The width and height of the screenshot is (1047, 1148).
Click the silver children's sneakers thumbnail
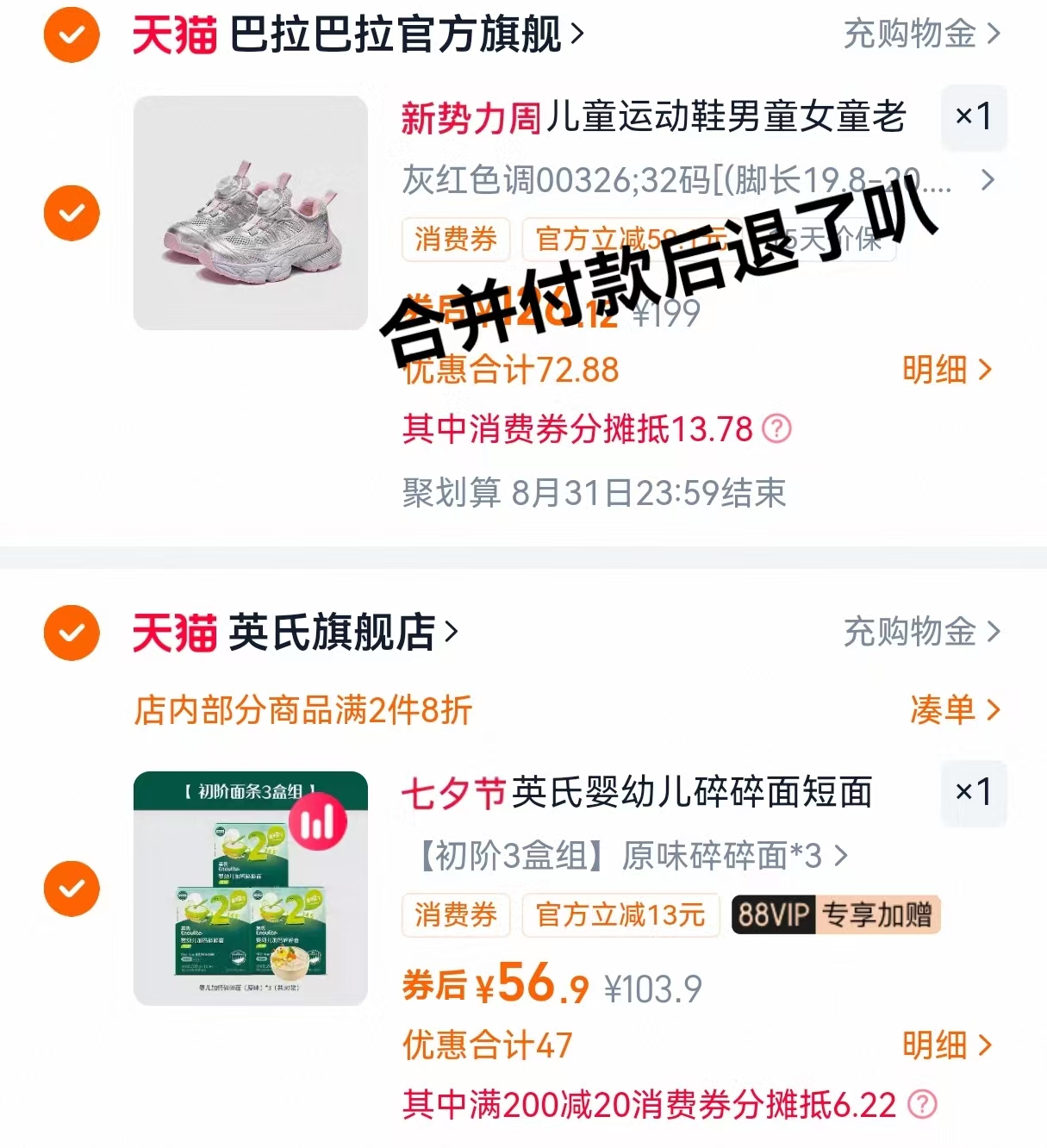pos(250,212)
